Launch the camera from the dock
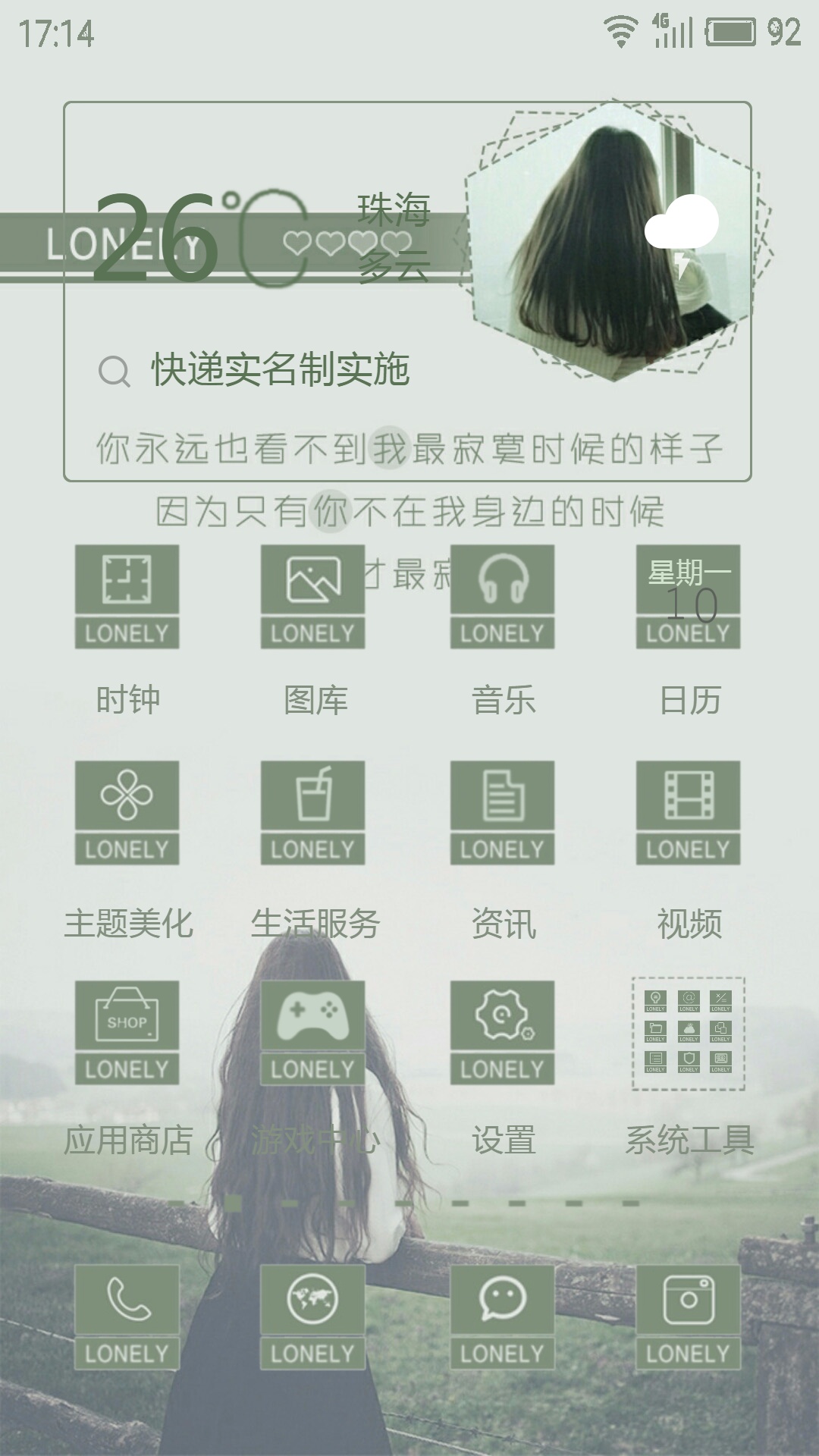The height and width of the screenshot is (1456, 819). pyautogui.click(x=688, y=1317)
